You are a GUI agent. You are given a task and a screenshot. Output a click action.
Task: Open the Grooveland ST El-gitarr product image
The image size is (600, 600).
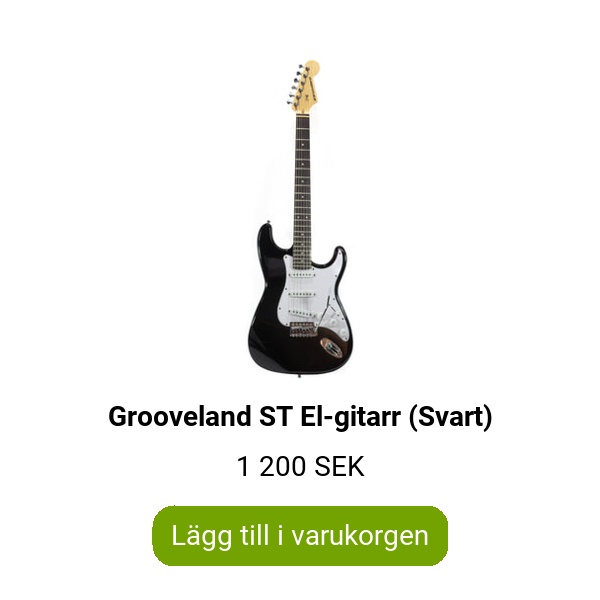coord(300,220)
